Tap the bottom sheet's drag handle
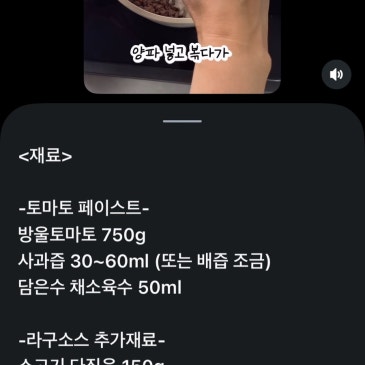Screen dimensions: 365x365 182,121
